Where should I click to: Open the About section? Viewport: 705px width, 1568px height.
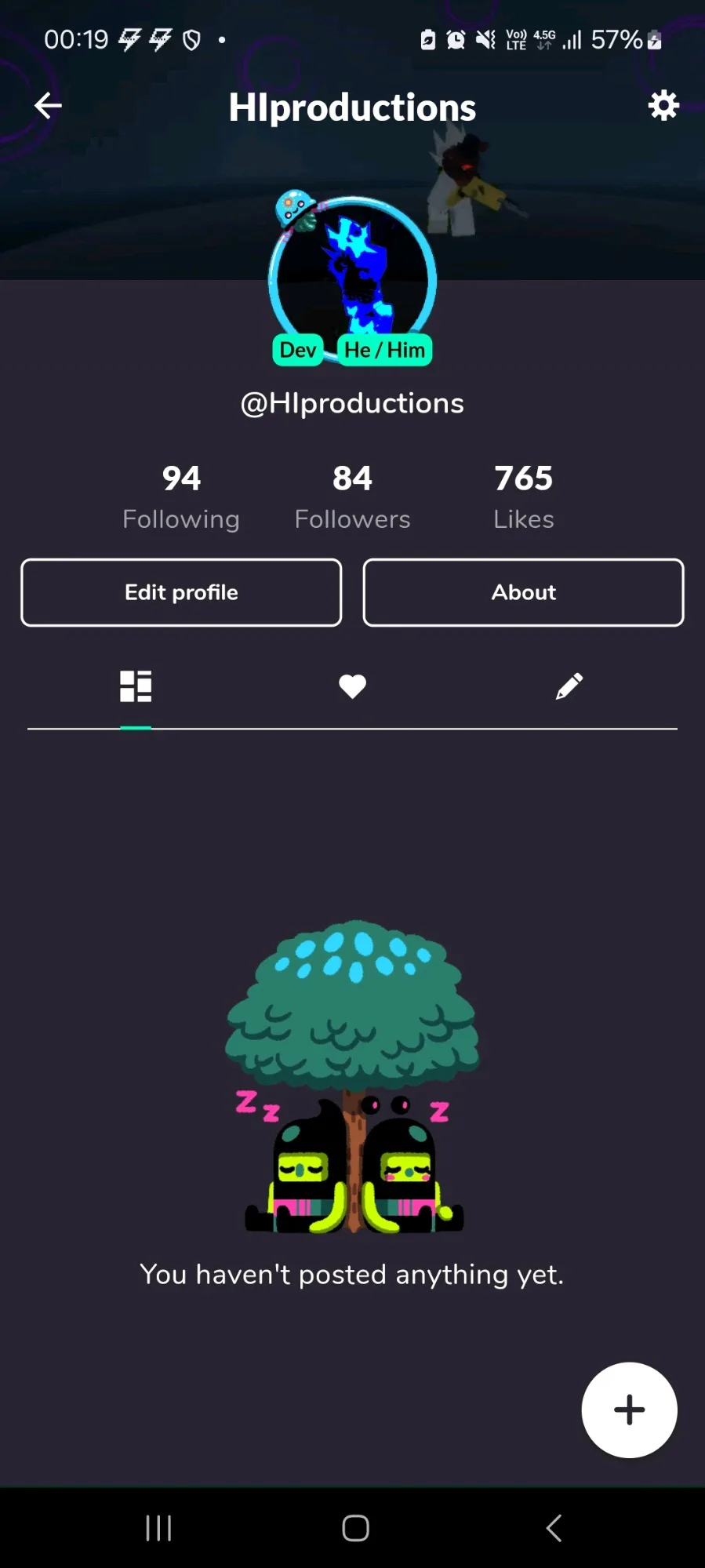pos(523,592)
